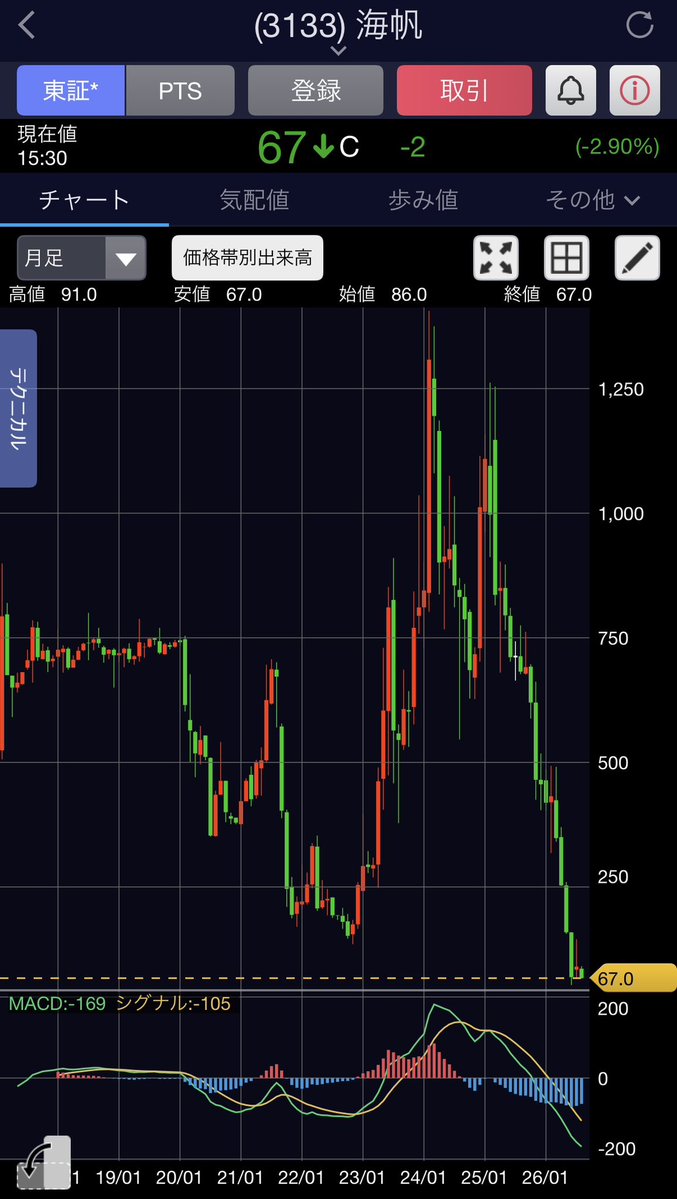The height and width of the screenshot is (1199, 677).
Task: Toggle 価格帯別出来高 display
Action: [247, 258]
